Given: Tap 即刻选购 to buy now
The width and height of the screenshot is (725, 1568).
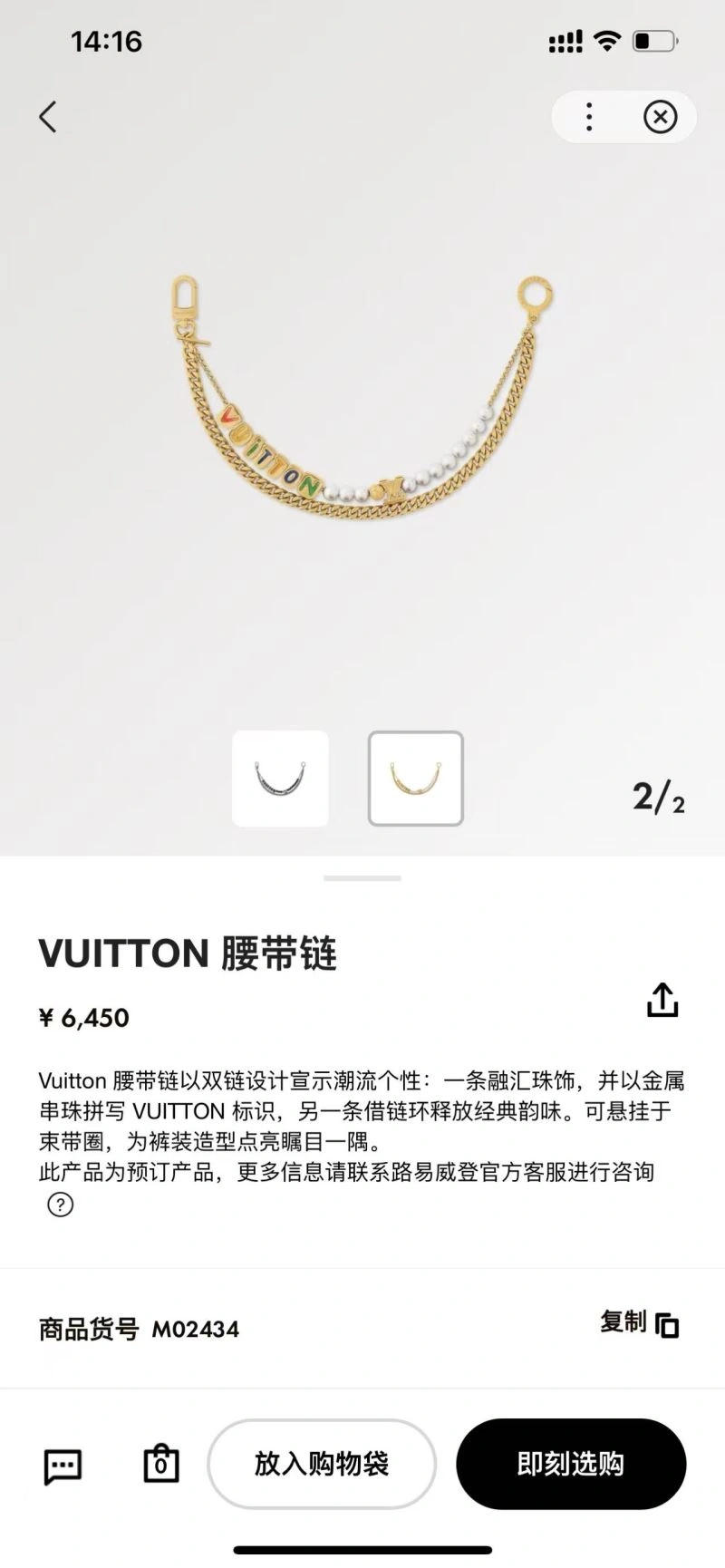Looking at the screenshot, I should coord(570,1464).
